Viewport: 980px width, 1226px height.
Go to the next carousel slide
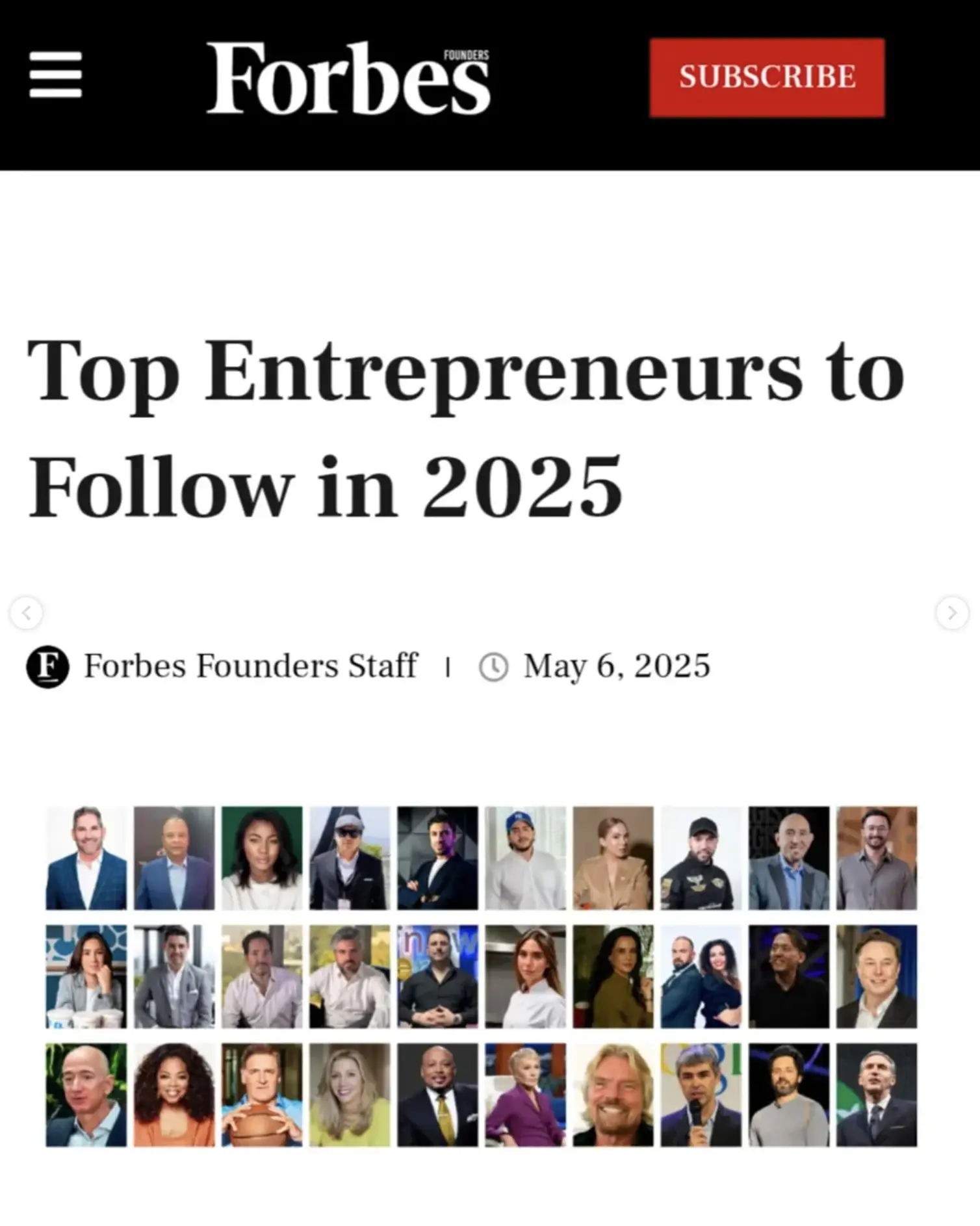(x=952, y=613)
